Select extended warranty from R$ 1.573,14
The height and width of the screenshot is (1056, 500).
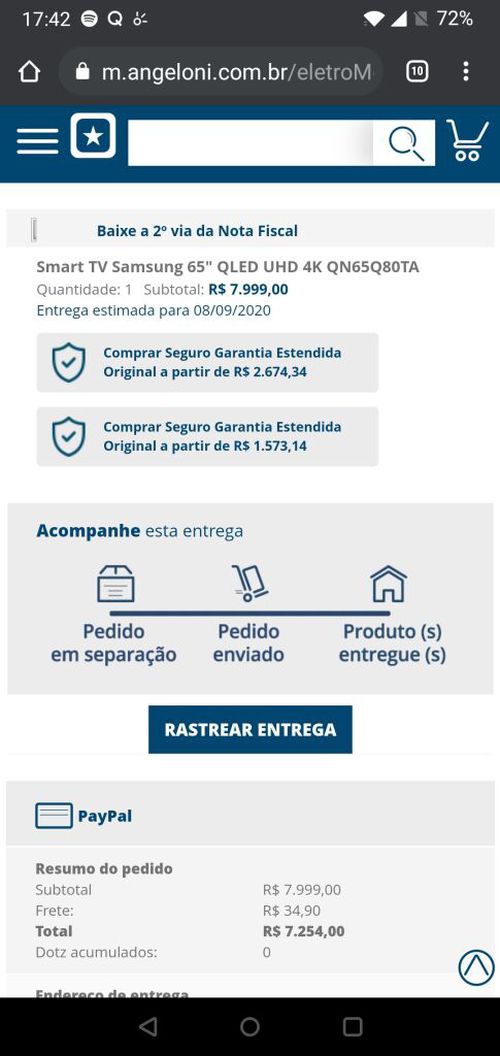(x=208, y=436)
